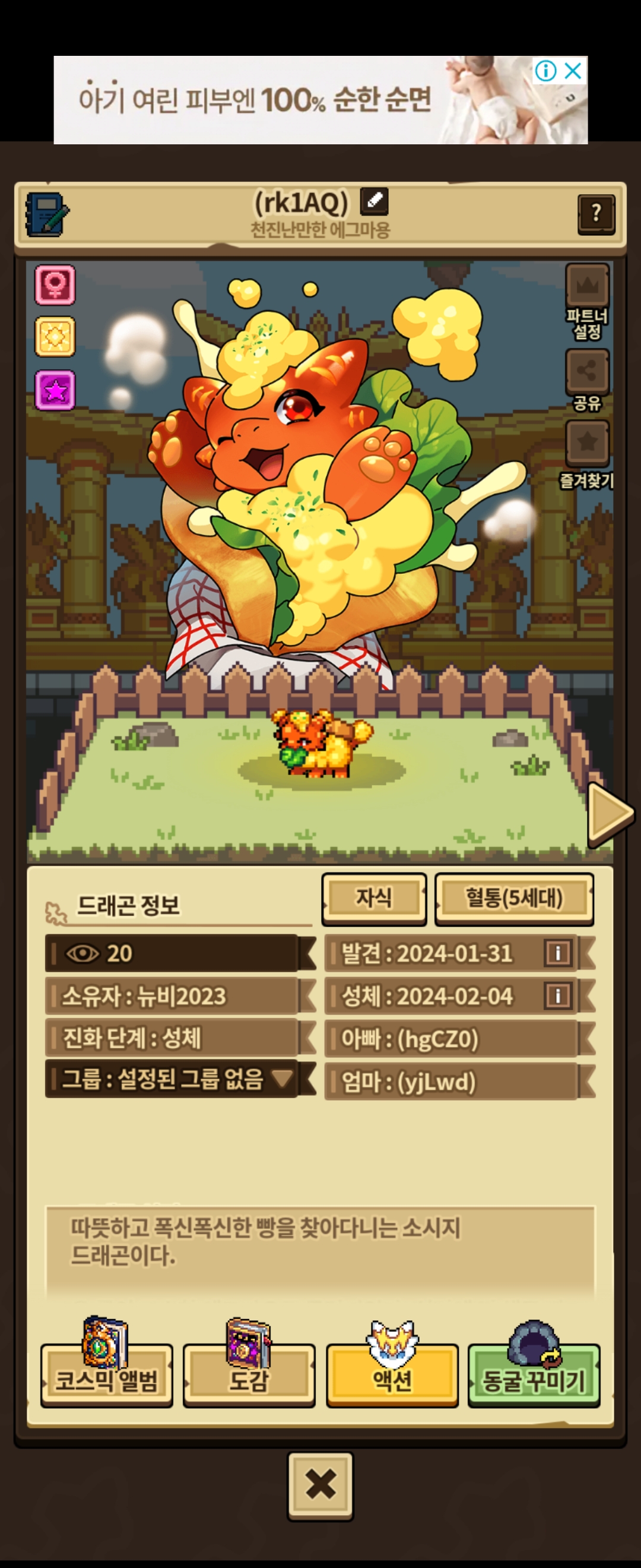
Task: Open the question mark help button
Action: (x=595, y=214)
